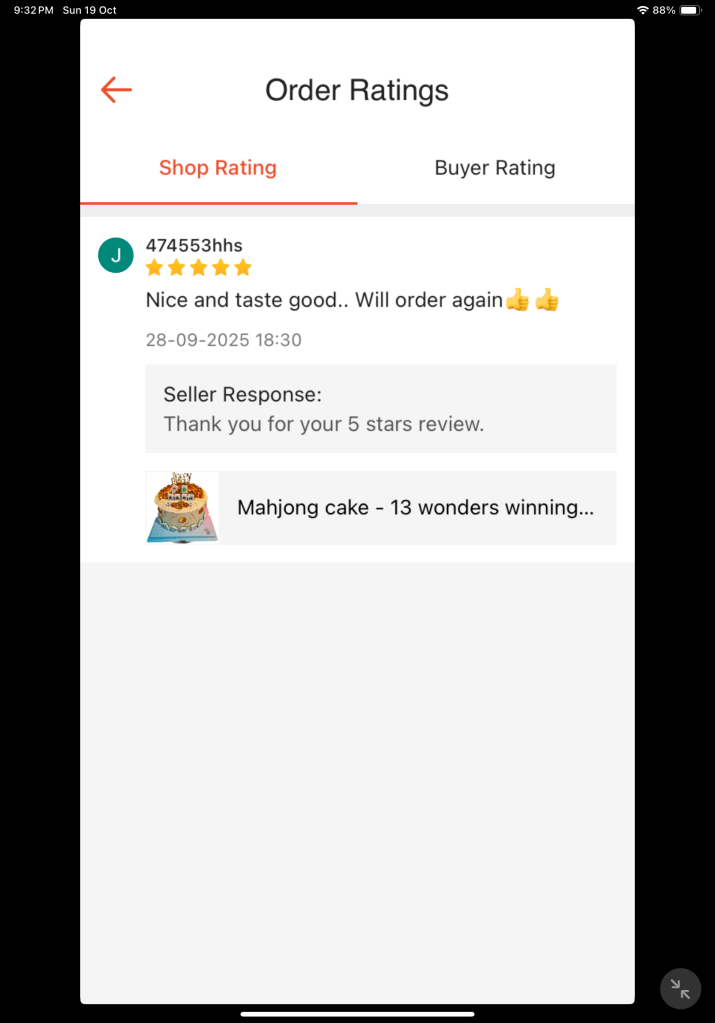
Task: Go back using the orange arrow
Action: 117,90
